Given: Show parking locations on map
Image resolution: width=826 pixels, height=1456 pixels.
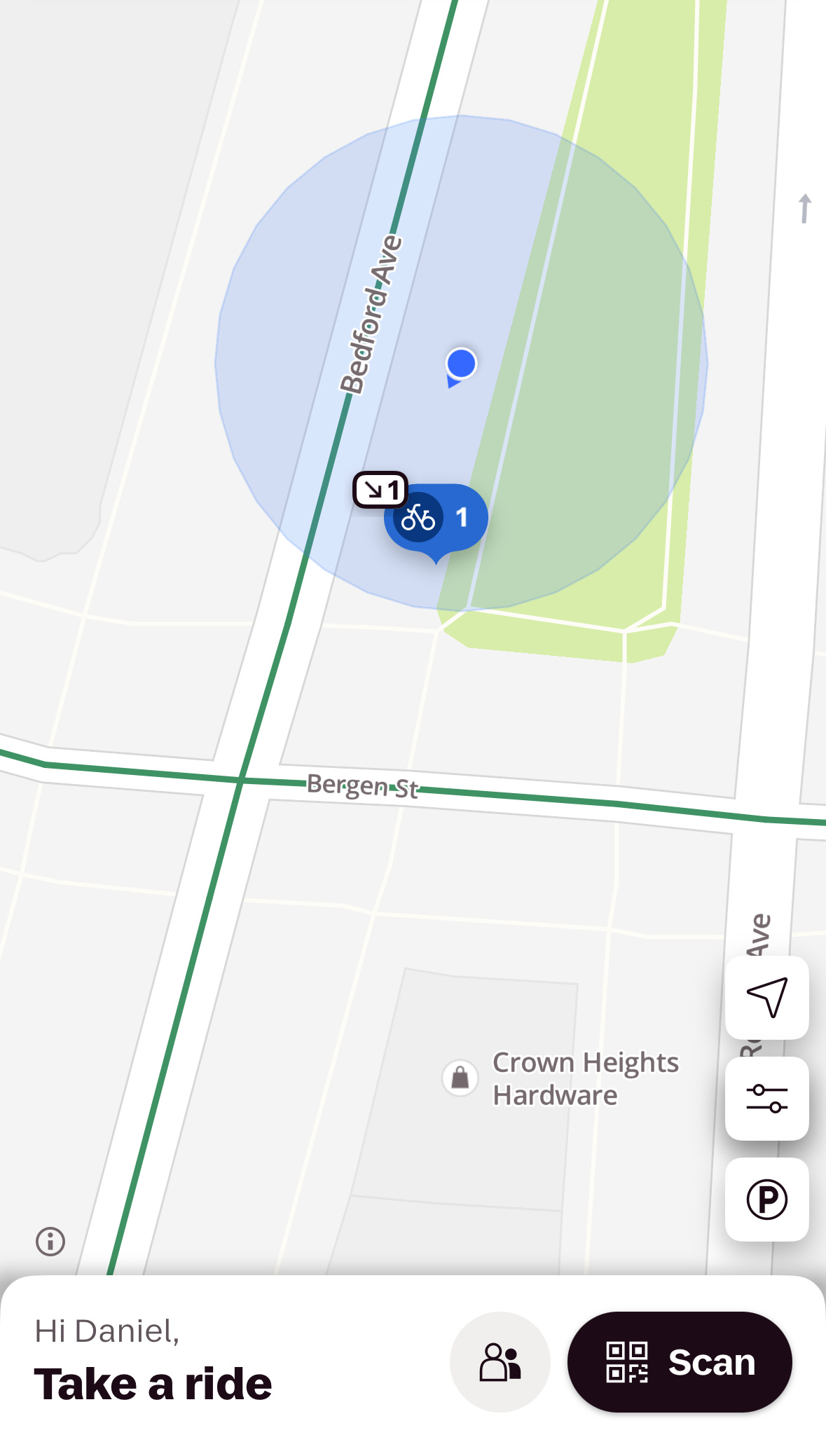Looking at the screenshot, I should point(766,1199).
